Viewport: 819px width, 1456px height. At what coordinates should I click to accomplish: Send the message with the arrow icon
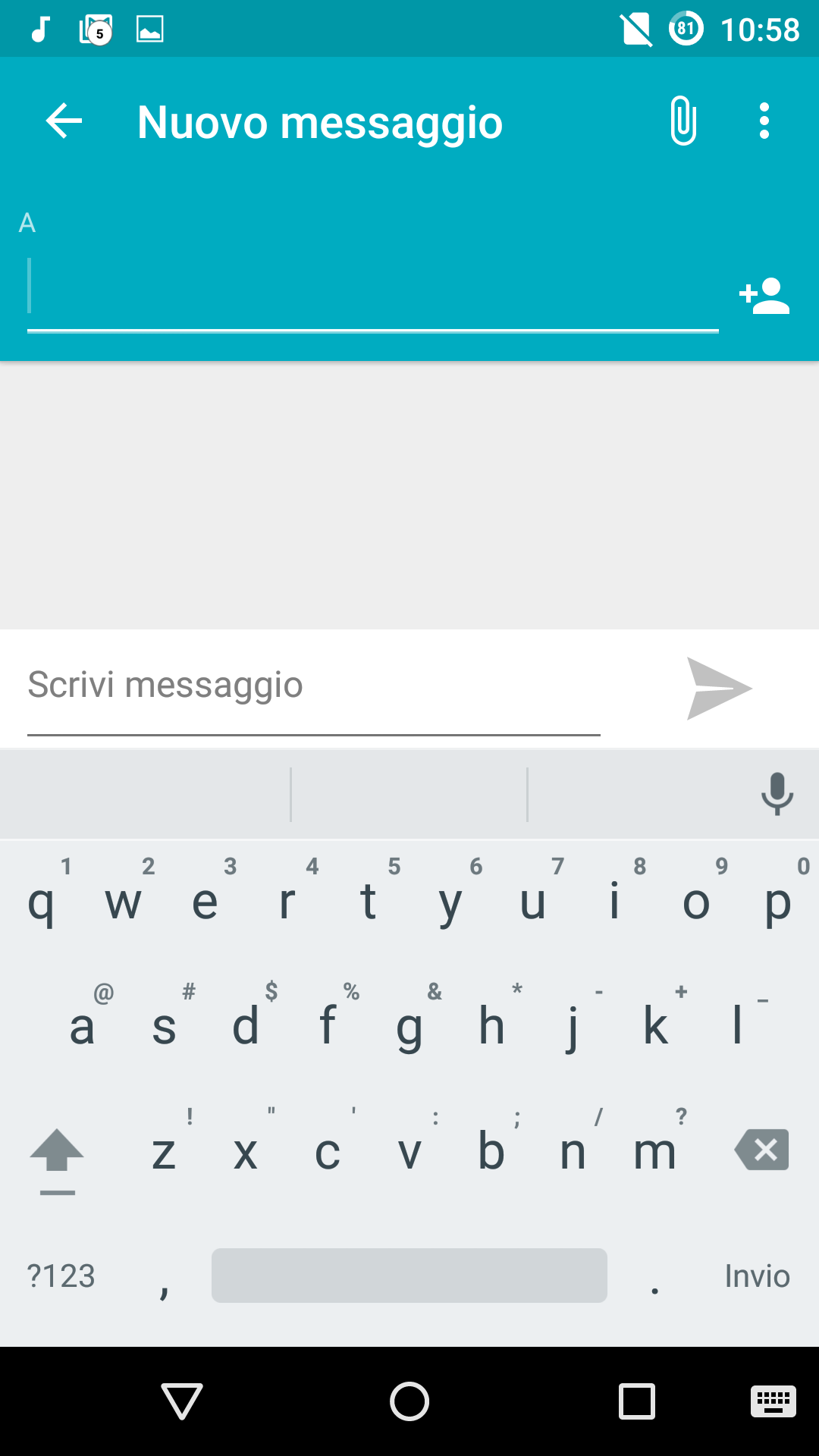[719, 689]
